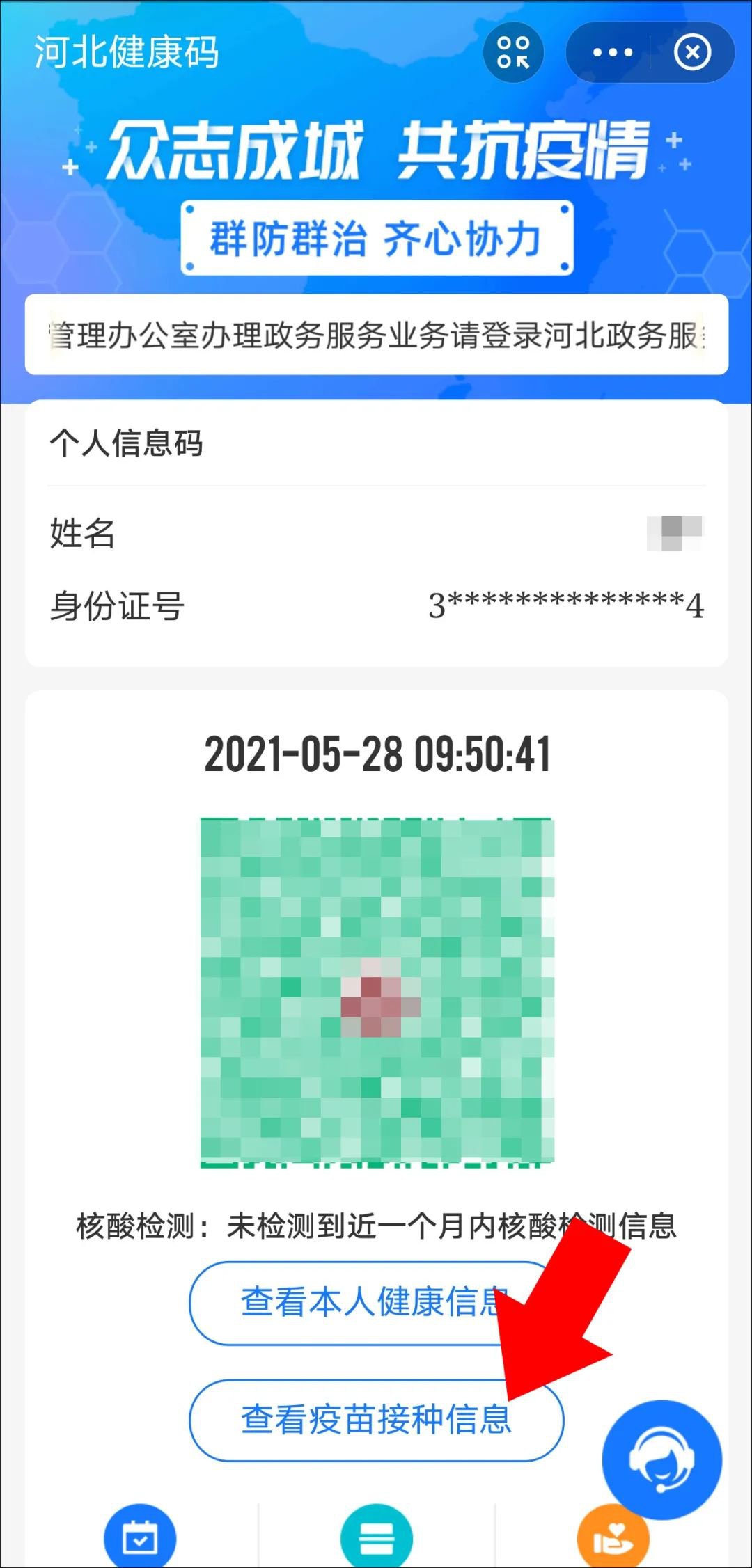The image size is (752, 1568).
Task: Contact customer service via headset button
Action: (661, 1459)
